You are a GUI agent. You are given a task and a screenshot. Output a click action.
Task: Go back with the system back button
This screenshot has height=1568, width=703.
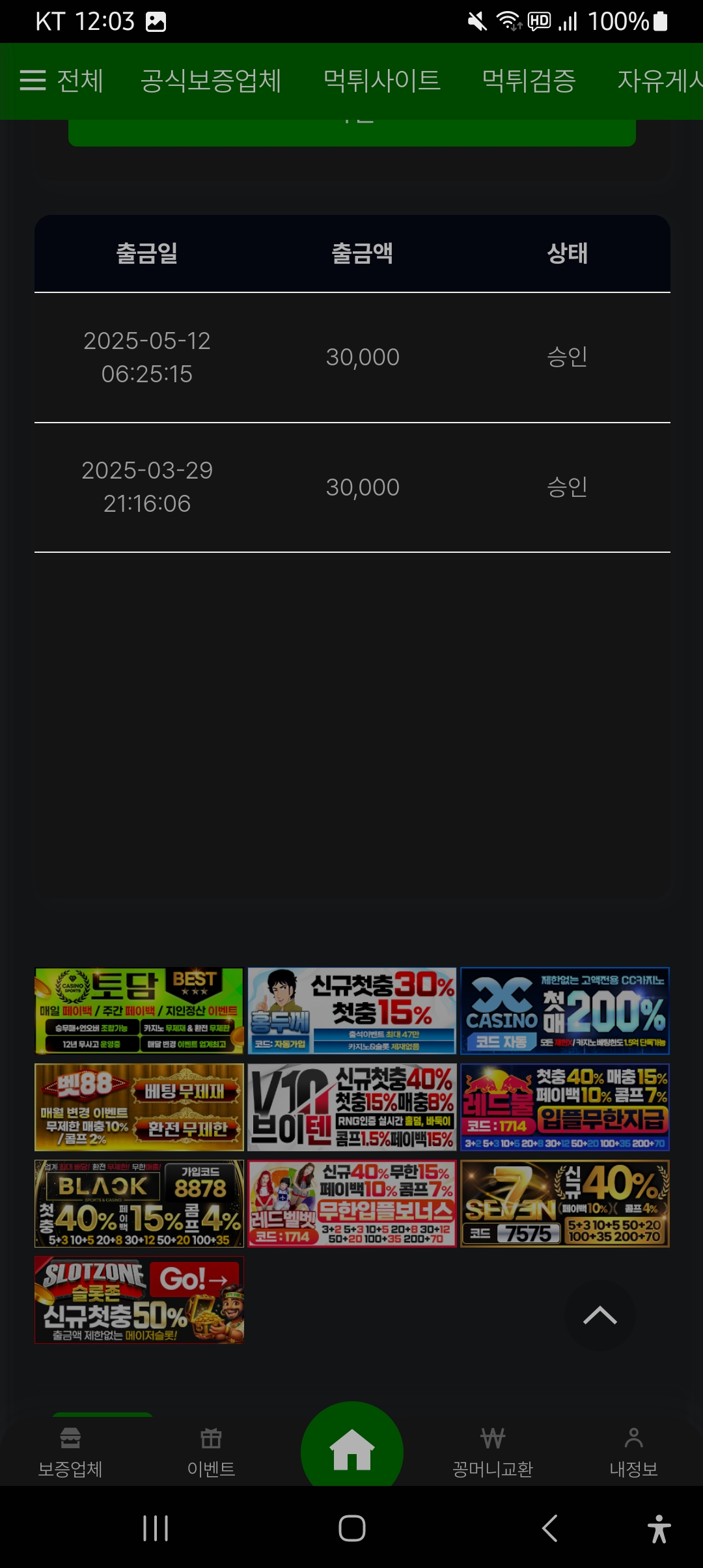tap(550, 1528)
